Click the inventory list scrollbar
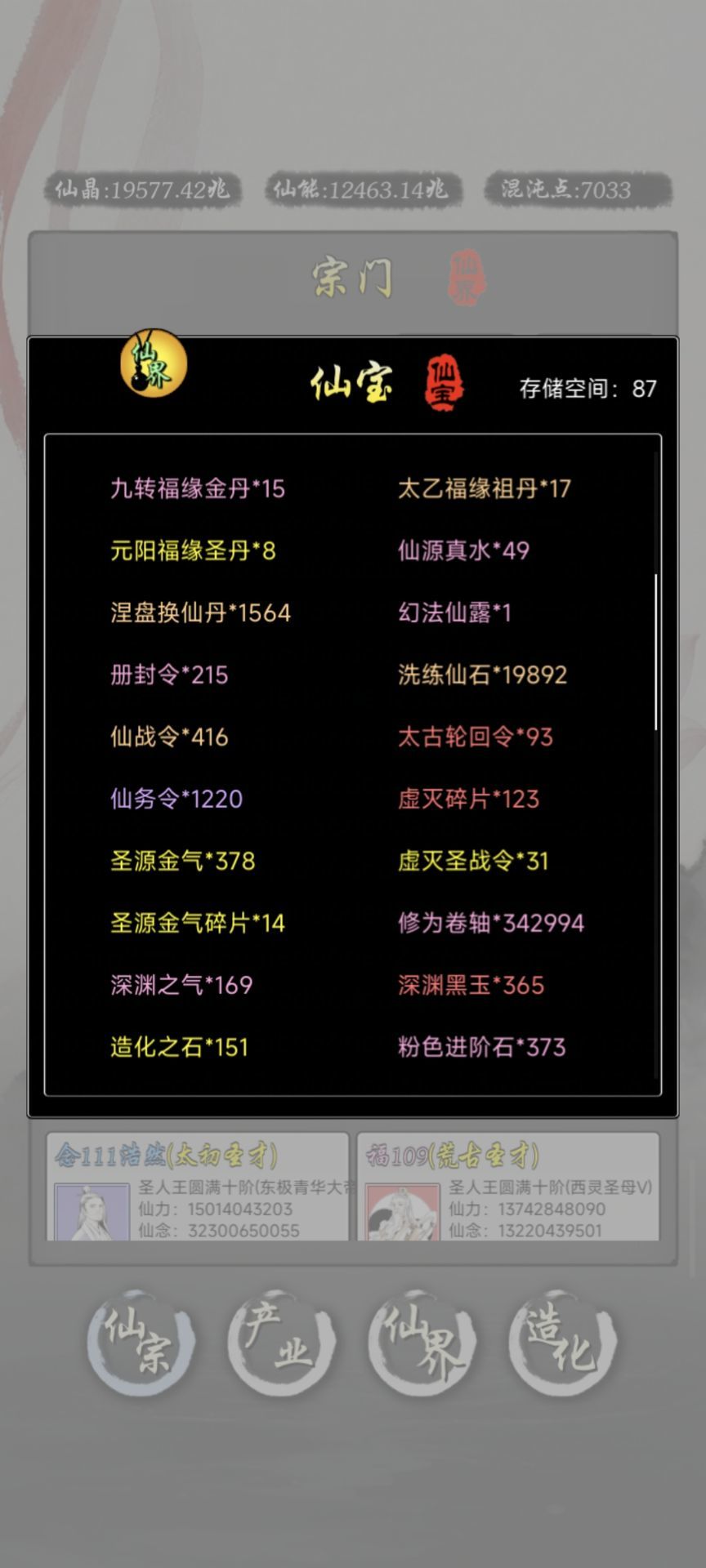706x1568 pixels. coord(655,645)
